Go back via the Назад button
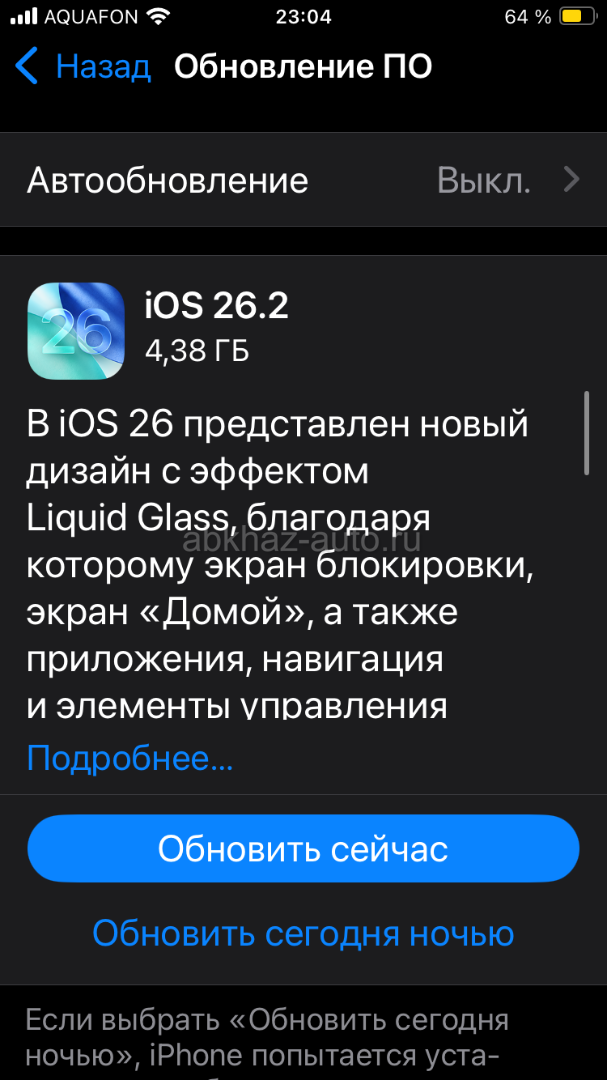The width and height of the screenshot is (607, 1080). [84, 67]
